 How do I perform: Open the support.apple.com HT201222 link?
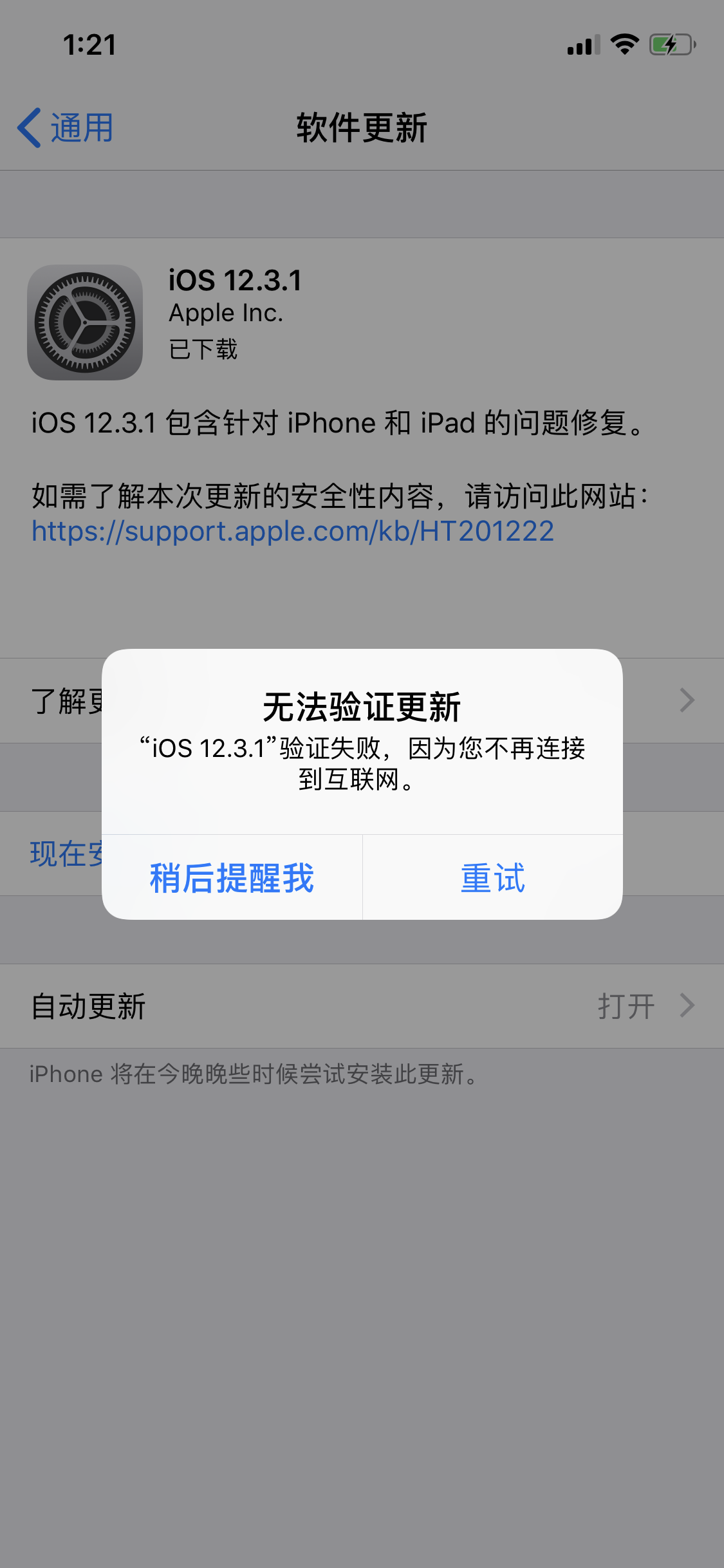pyautogui.click(x=293, y=532)
